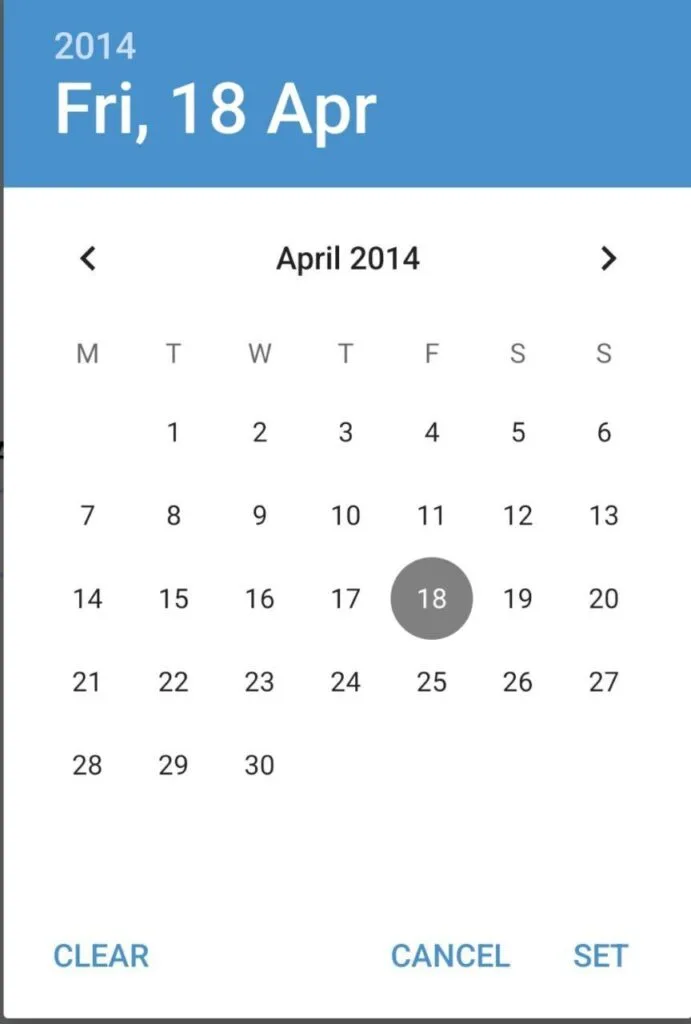The image size is (691, 1024).
Task: Cancel the date picker dialog
Action: pos(450,956)
